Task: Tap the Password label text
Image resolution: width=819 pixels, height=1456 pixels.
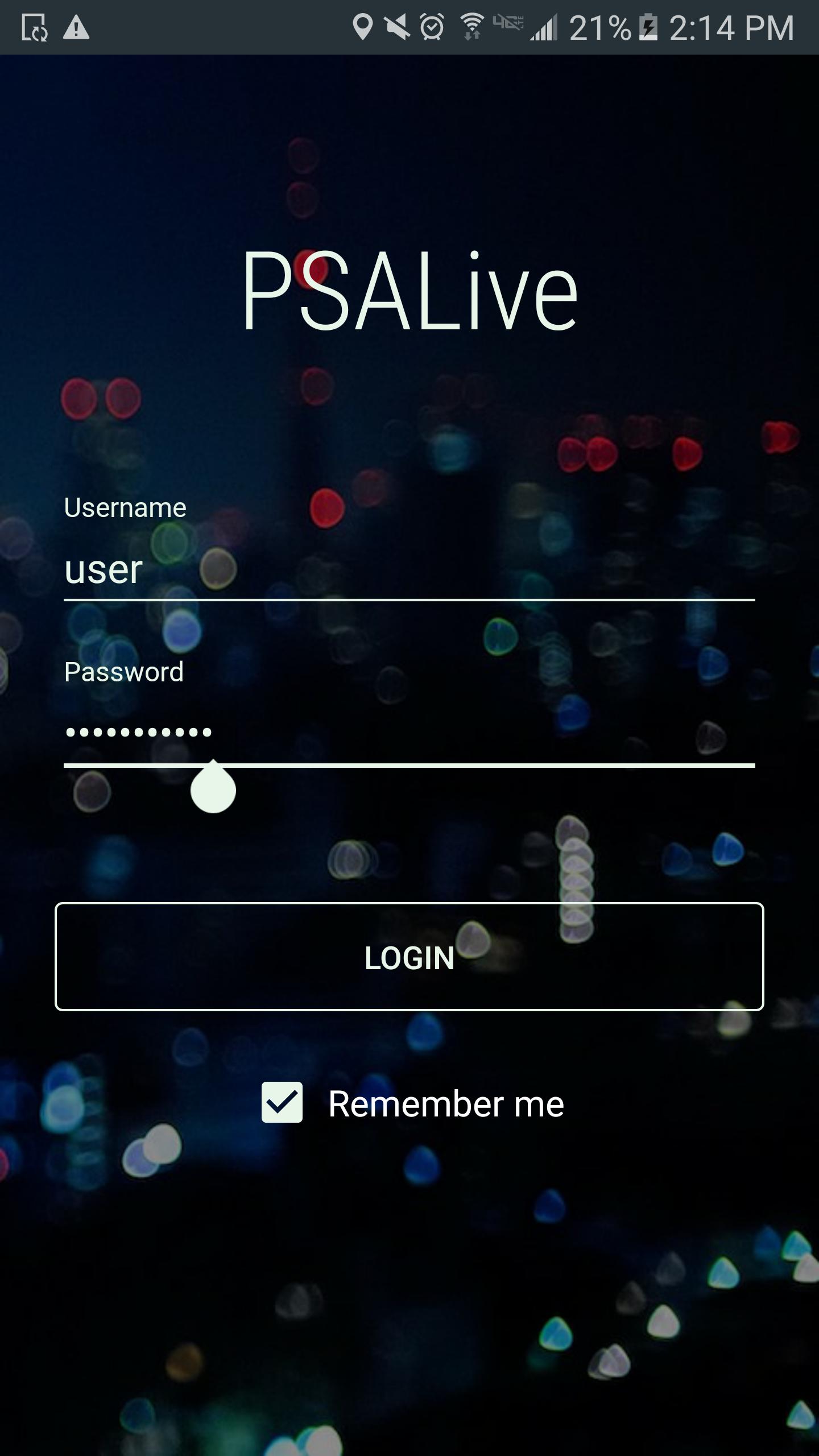Action: coord(125,673)
